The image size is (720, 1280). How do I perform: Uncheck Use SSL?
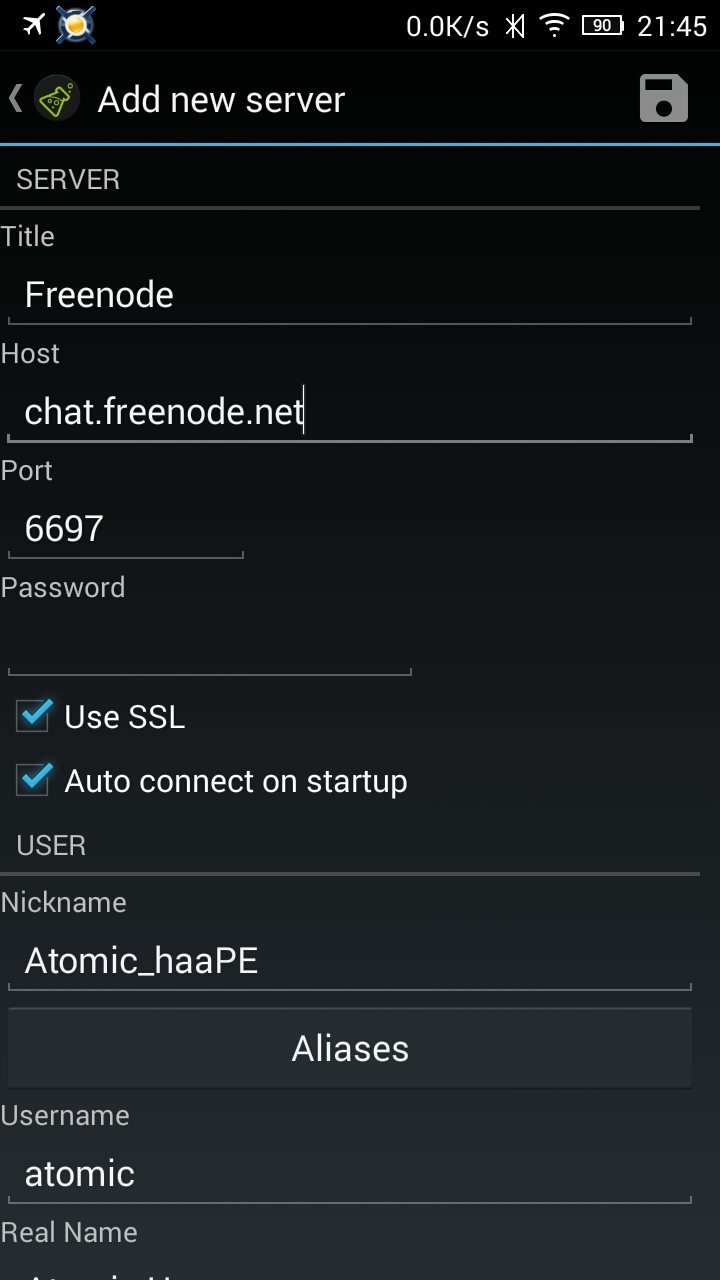click(34, 716)
